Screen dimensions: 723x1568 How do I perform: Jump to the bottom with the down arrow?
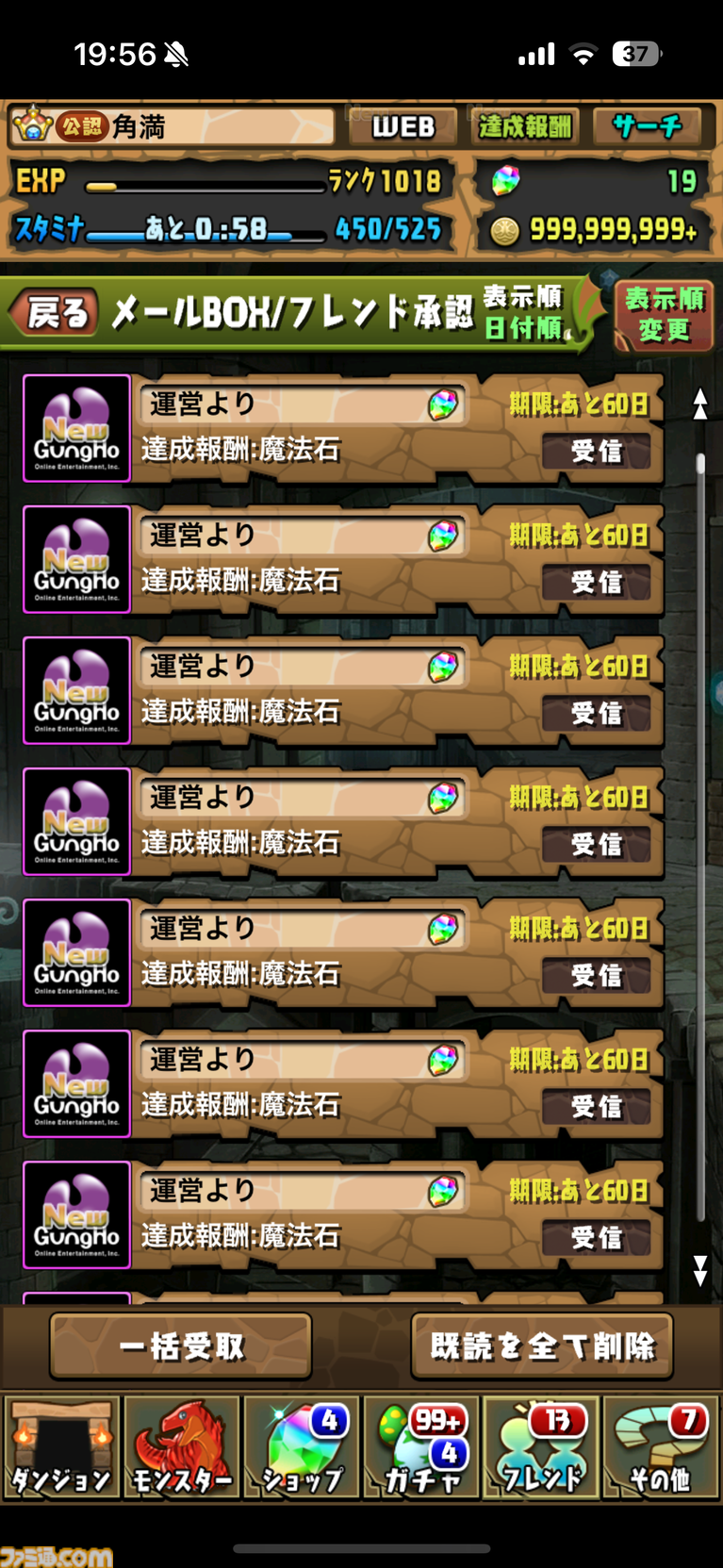[700, 1270]
